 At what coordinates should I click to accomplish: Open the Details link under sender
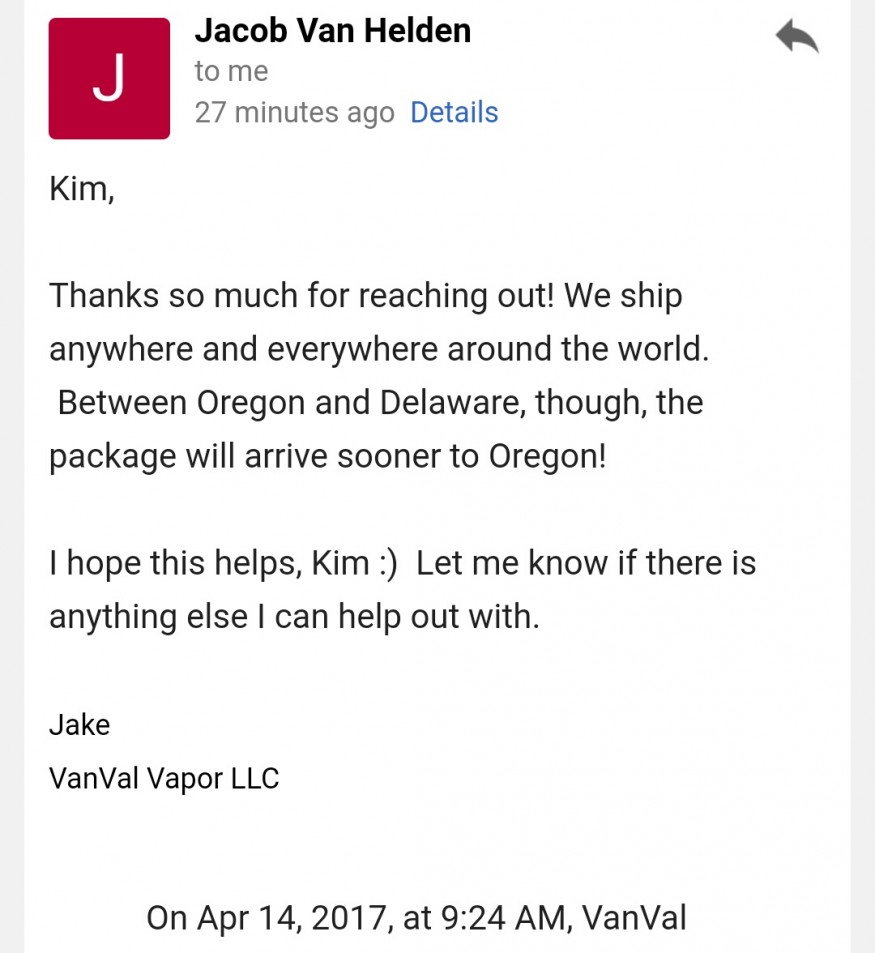(454, 113)
